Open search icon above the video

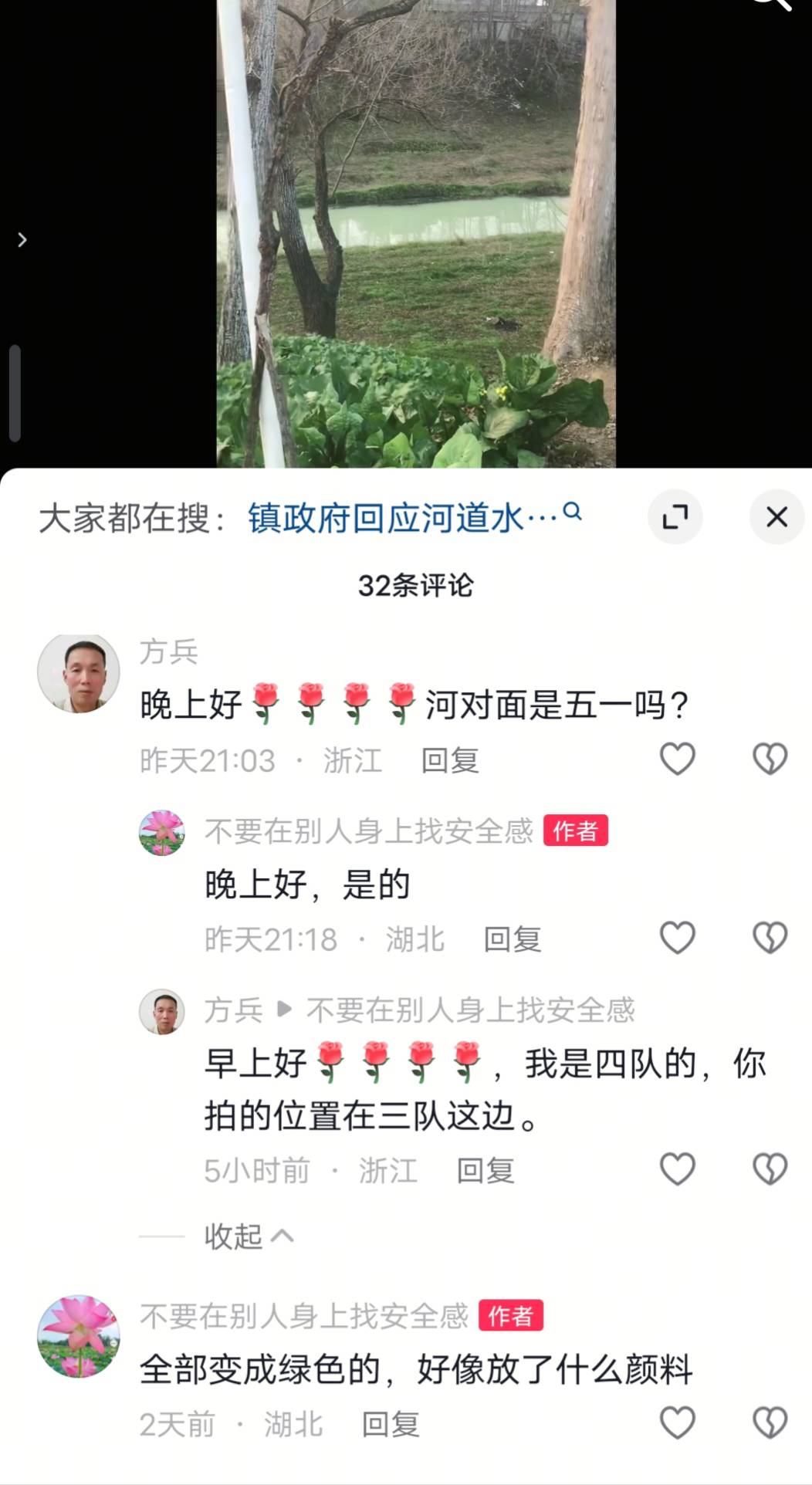coord(772,4)
